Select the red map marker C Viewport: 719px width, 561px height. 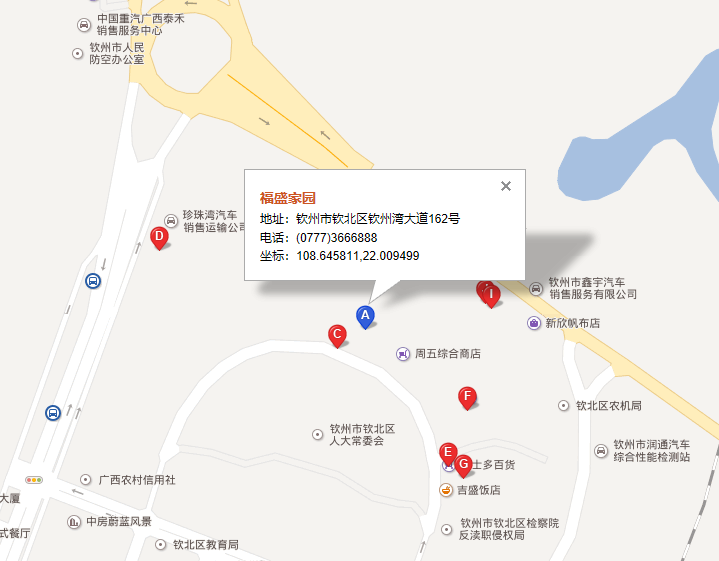(x=337, y=334)
